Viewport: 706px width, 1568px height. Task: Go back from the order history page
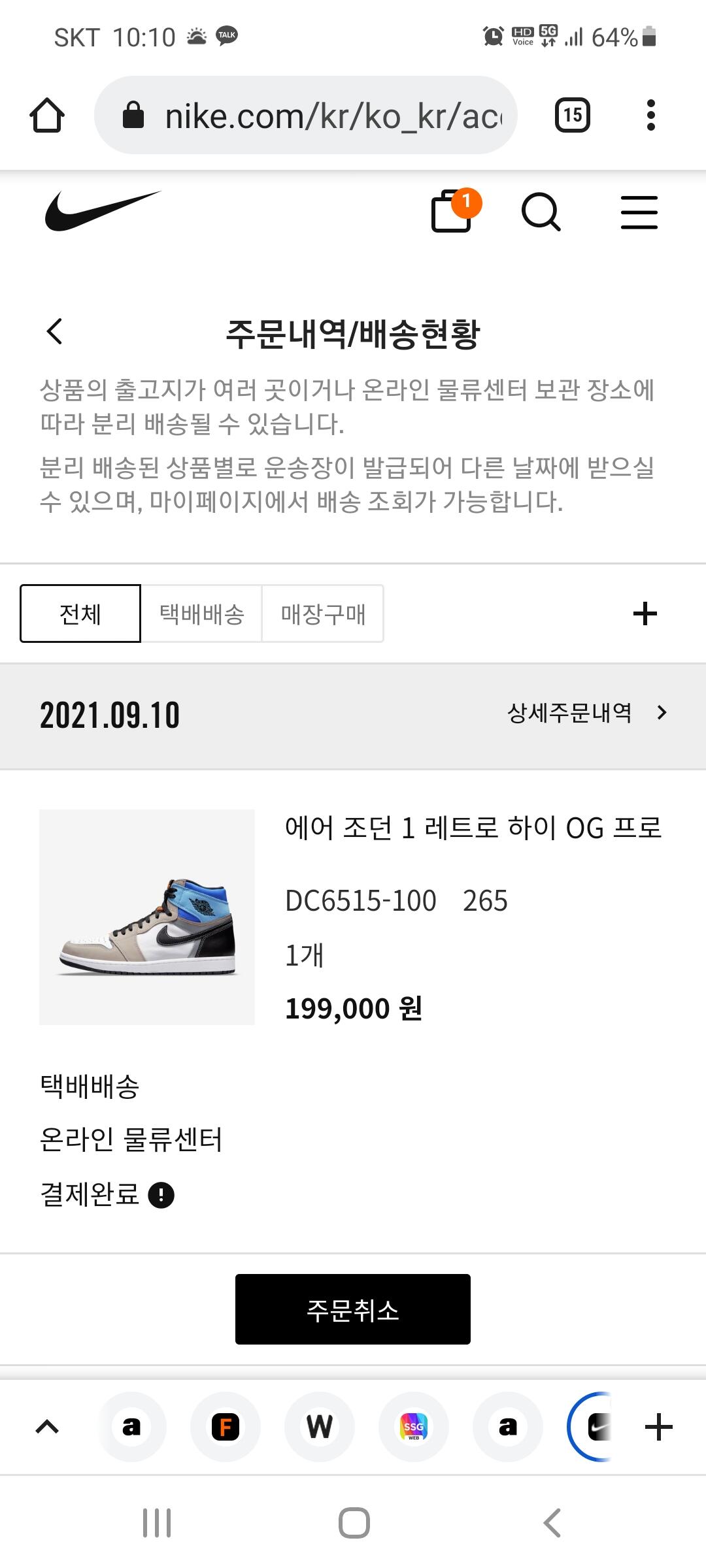tap(55, 331)
